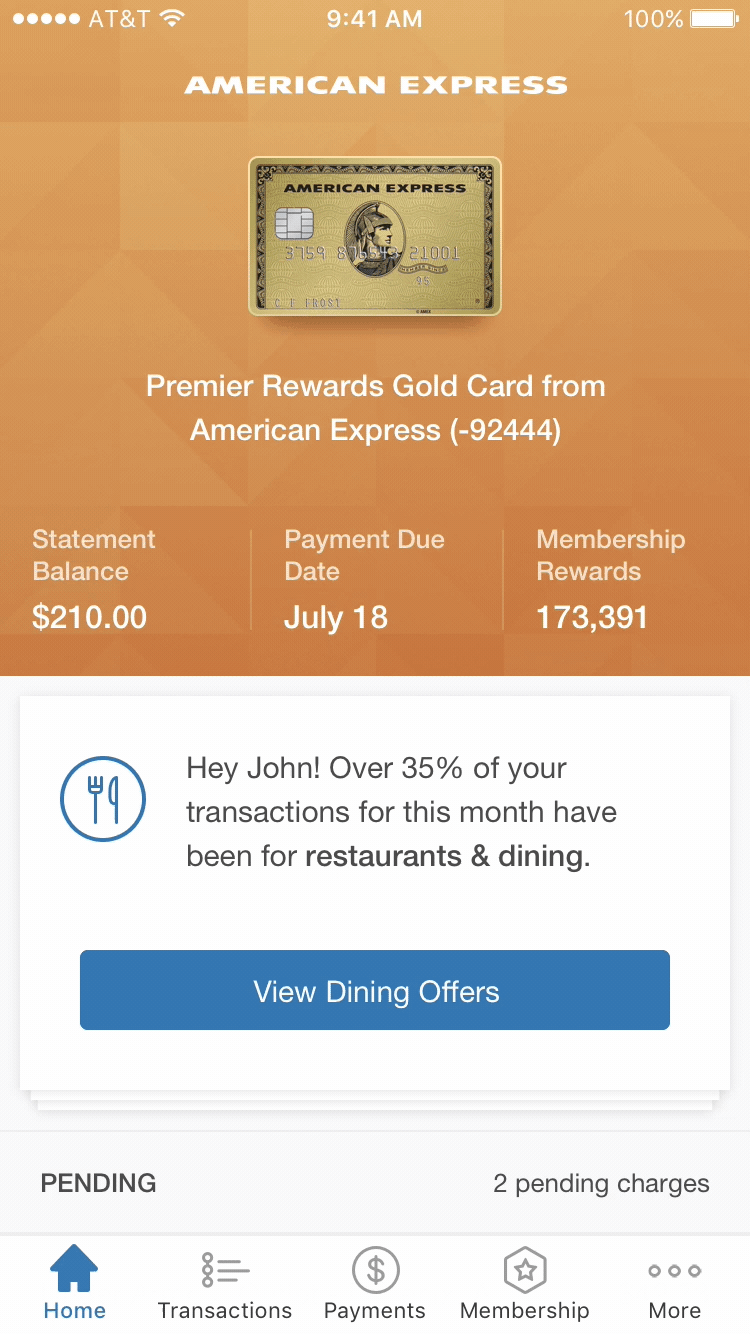The width and height of the screenshot is (750, 1334).
Task: Tap View Dining Offers button
Action: pyautogui.click(x=375, y=990)
